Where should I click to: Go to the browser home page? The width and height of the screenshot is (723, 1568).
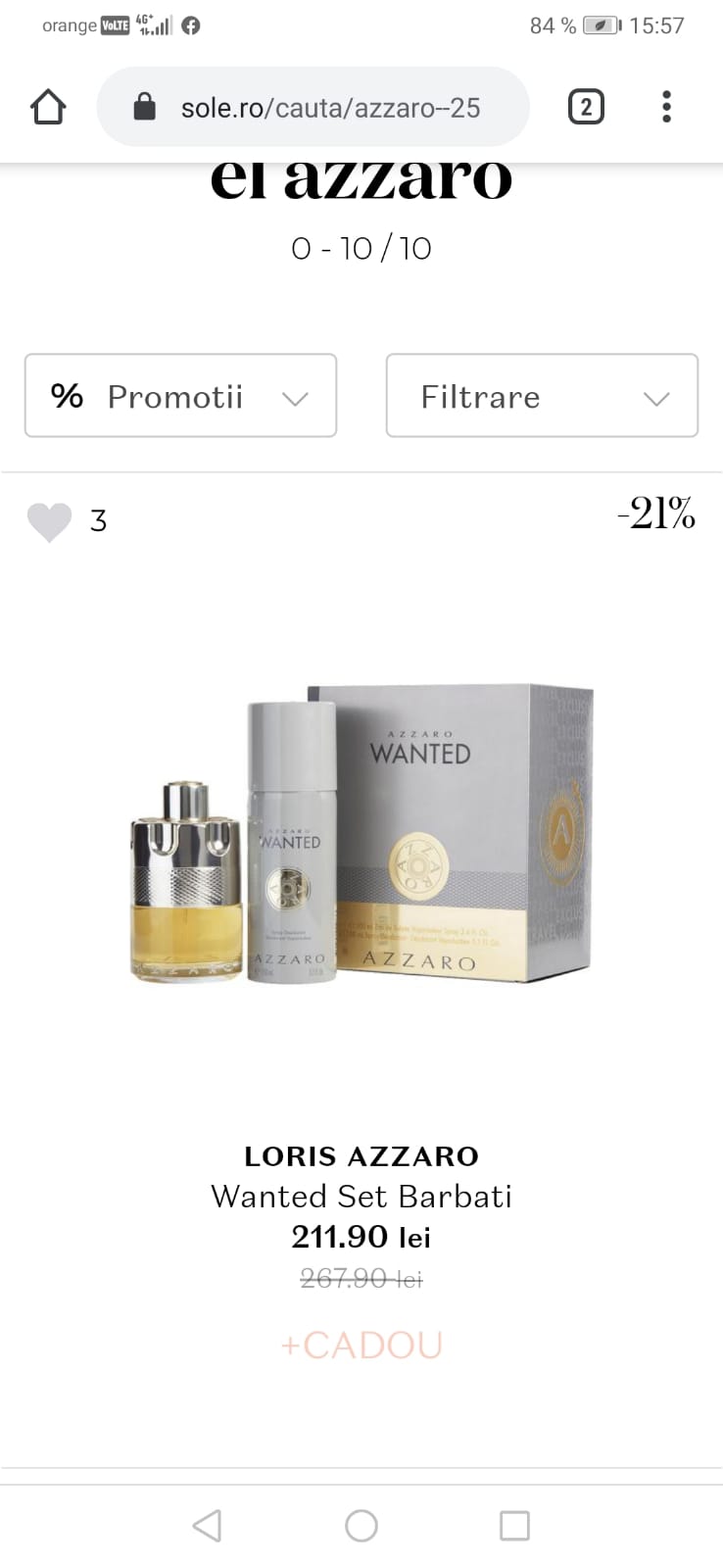pos(48,107)
